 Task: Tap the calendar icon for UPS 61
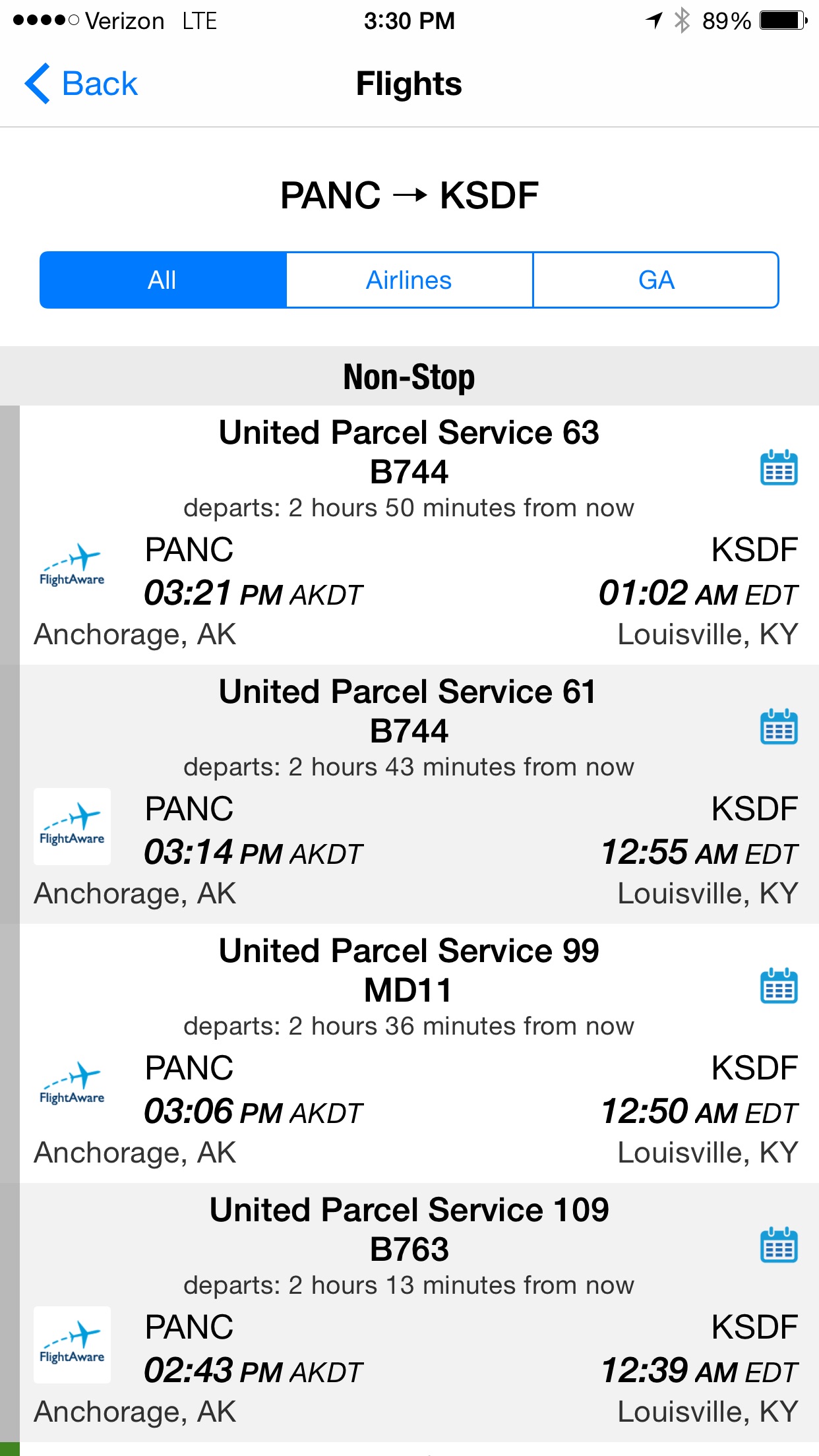[x=779, y=727]
